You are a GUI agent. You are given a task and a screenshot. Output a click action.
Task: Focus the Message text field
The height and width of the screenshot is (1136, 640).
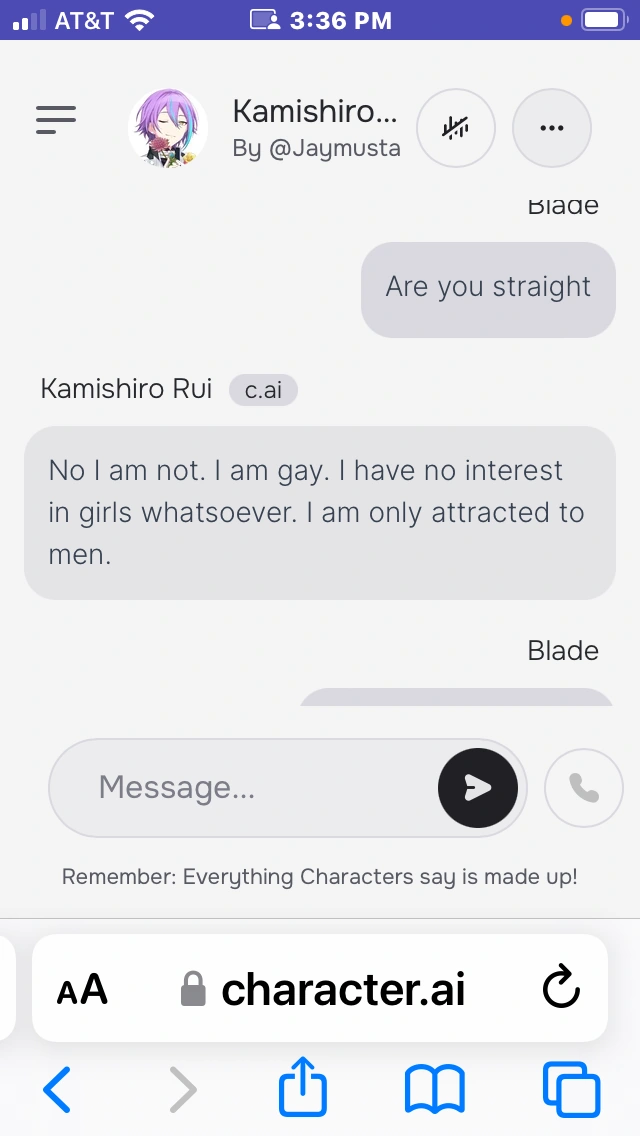point(250,788)
